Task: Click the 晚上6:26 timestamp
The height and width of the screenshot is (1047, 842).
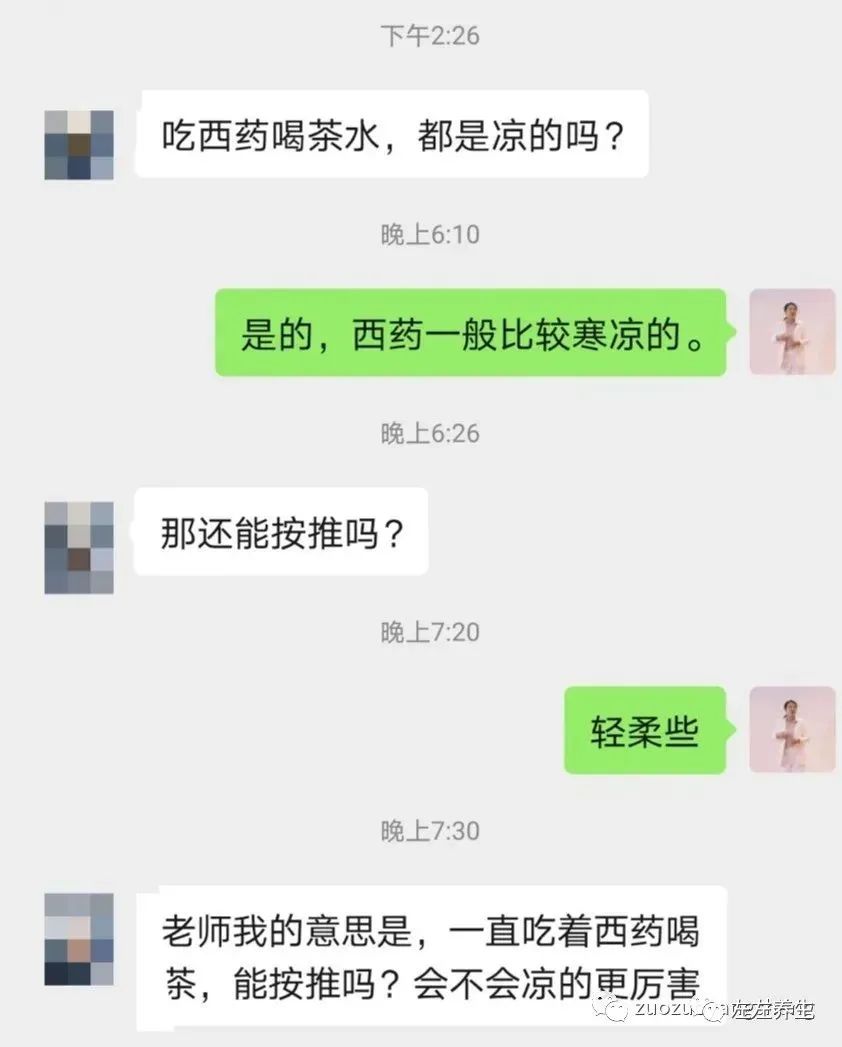Action: tap(428, 433)
